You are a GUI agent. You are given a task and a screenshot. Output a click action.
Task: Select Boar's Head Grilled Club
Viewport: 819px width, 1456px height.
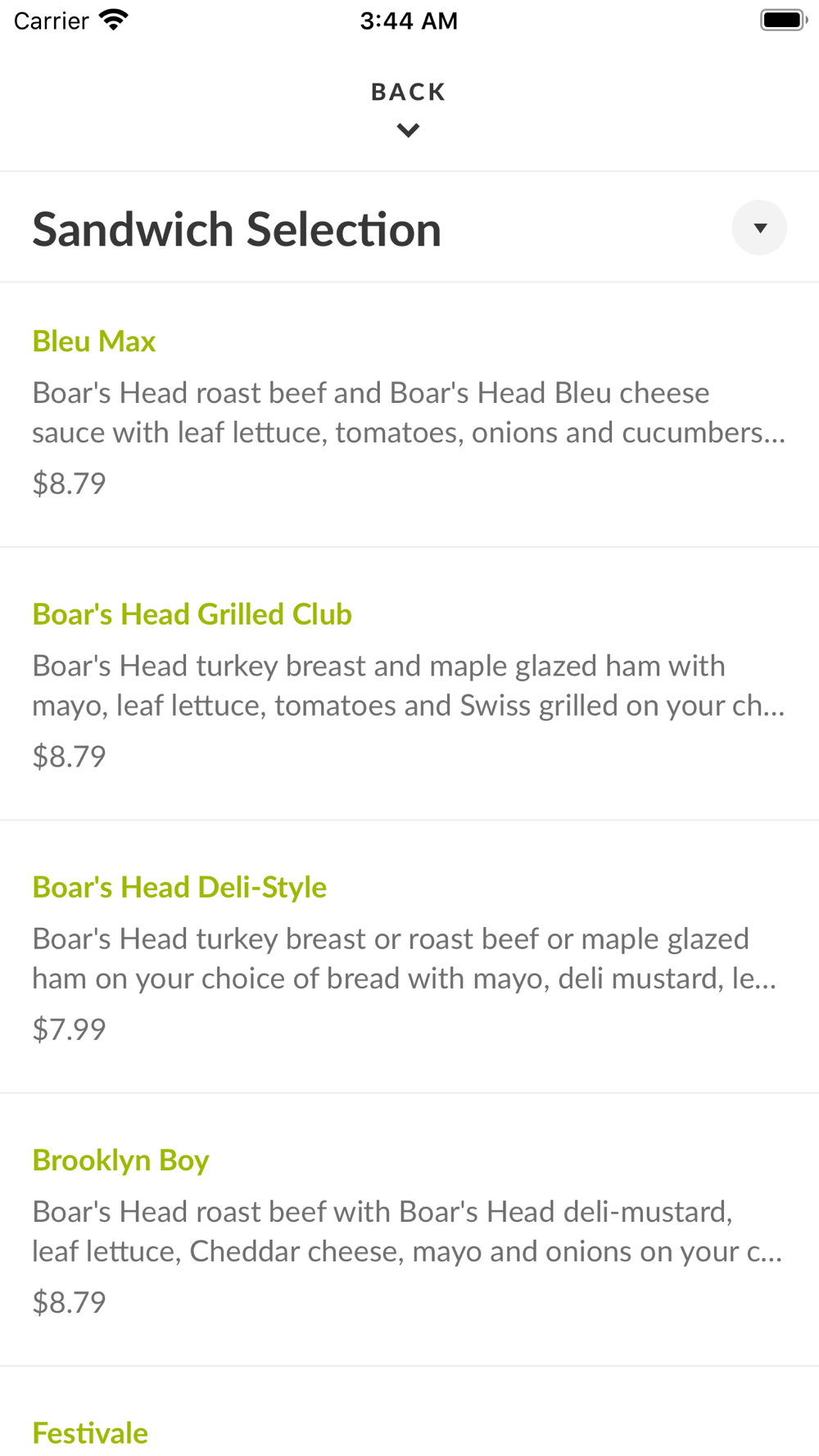[x=409, y=684]
